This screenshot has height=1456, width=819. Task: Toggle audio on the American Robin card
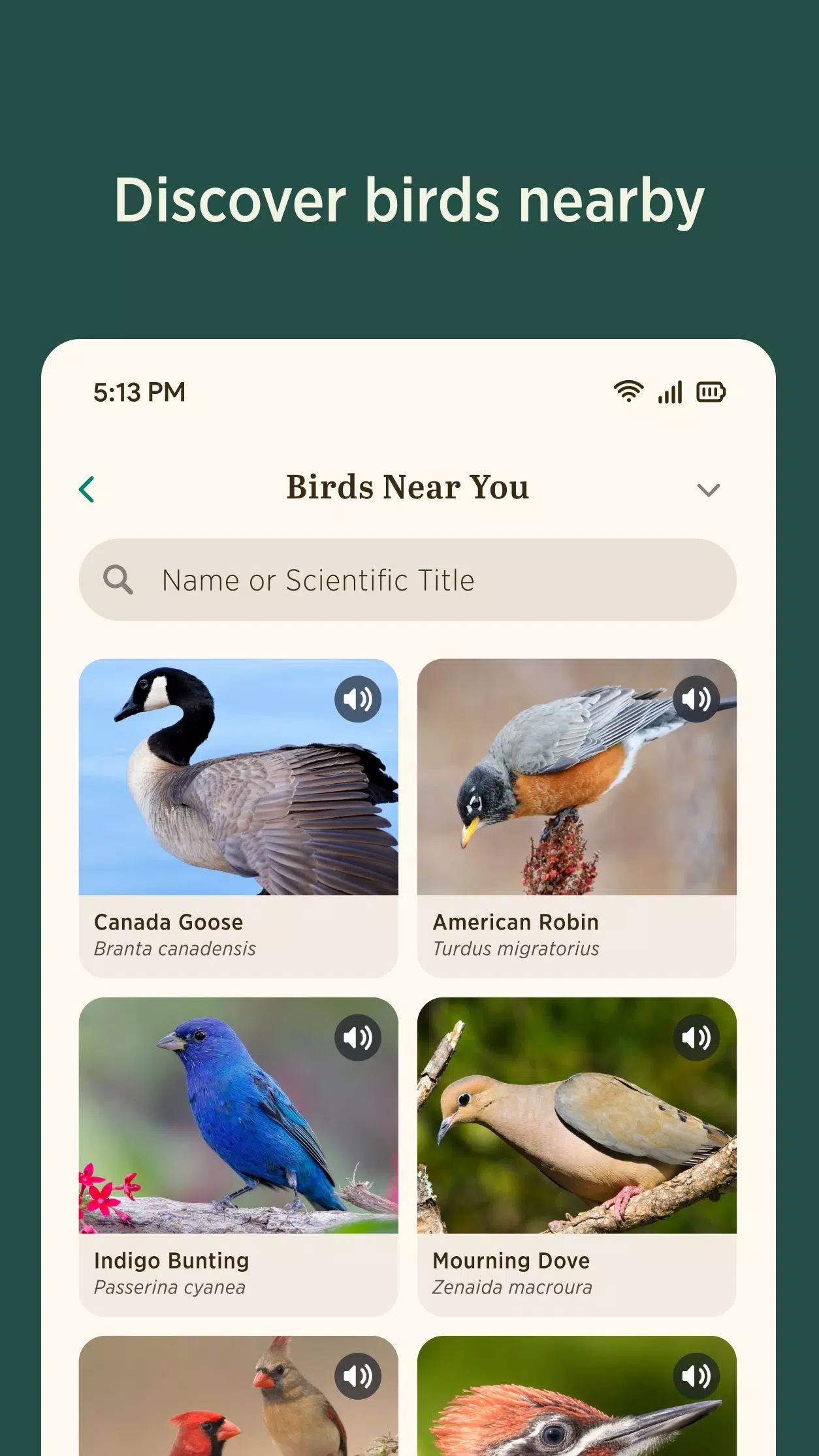[698, 698]
